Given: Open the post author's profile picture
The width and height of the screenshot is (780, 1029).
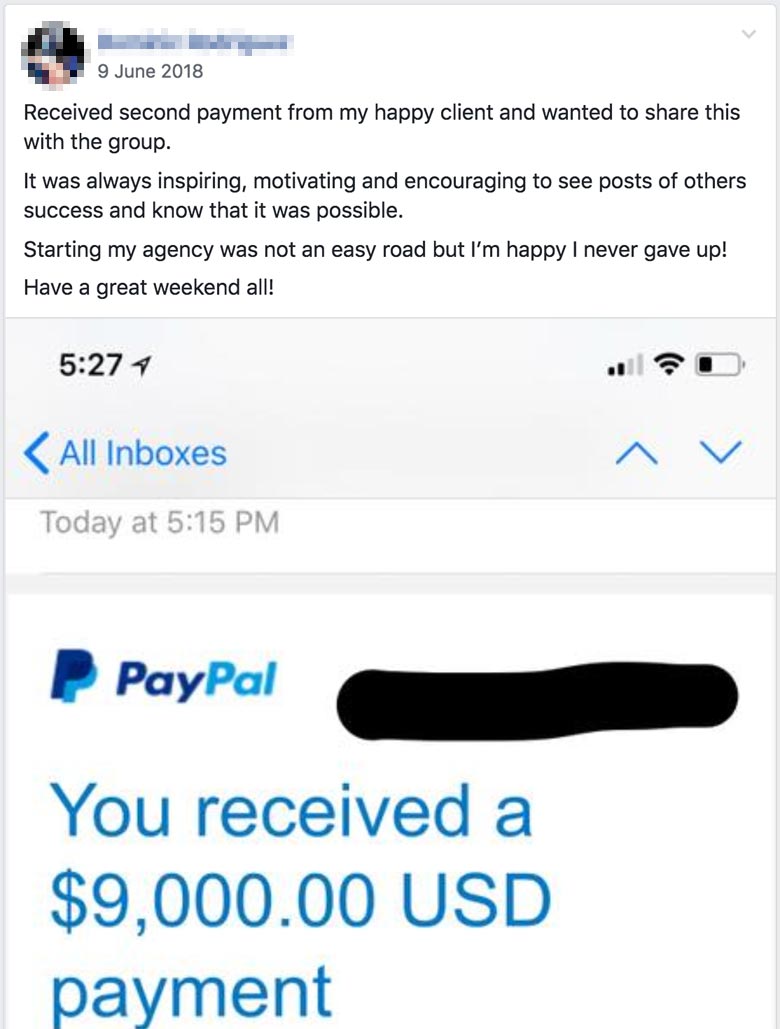Looking at the screenshot, I should click(54, 53).
